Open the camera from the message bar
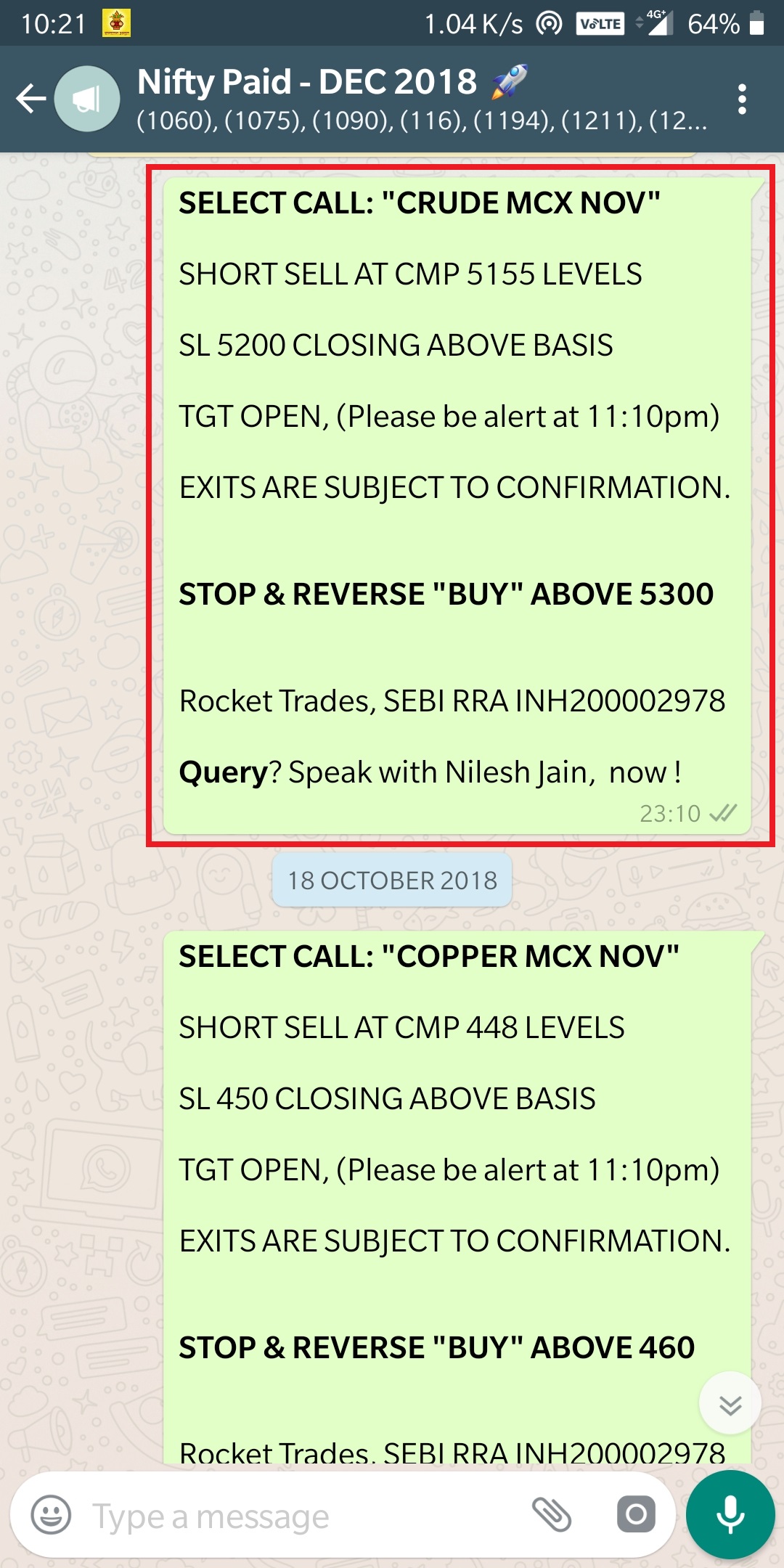 tap(636, 1514)
